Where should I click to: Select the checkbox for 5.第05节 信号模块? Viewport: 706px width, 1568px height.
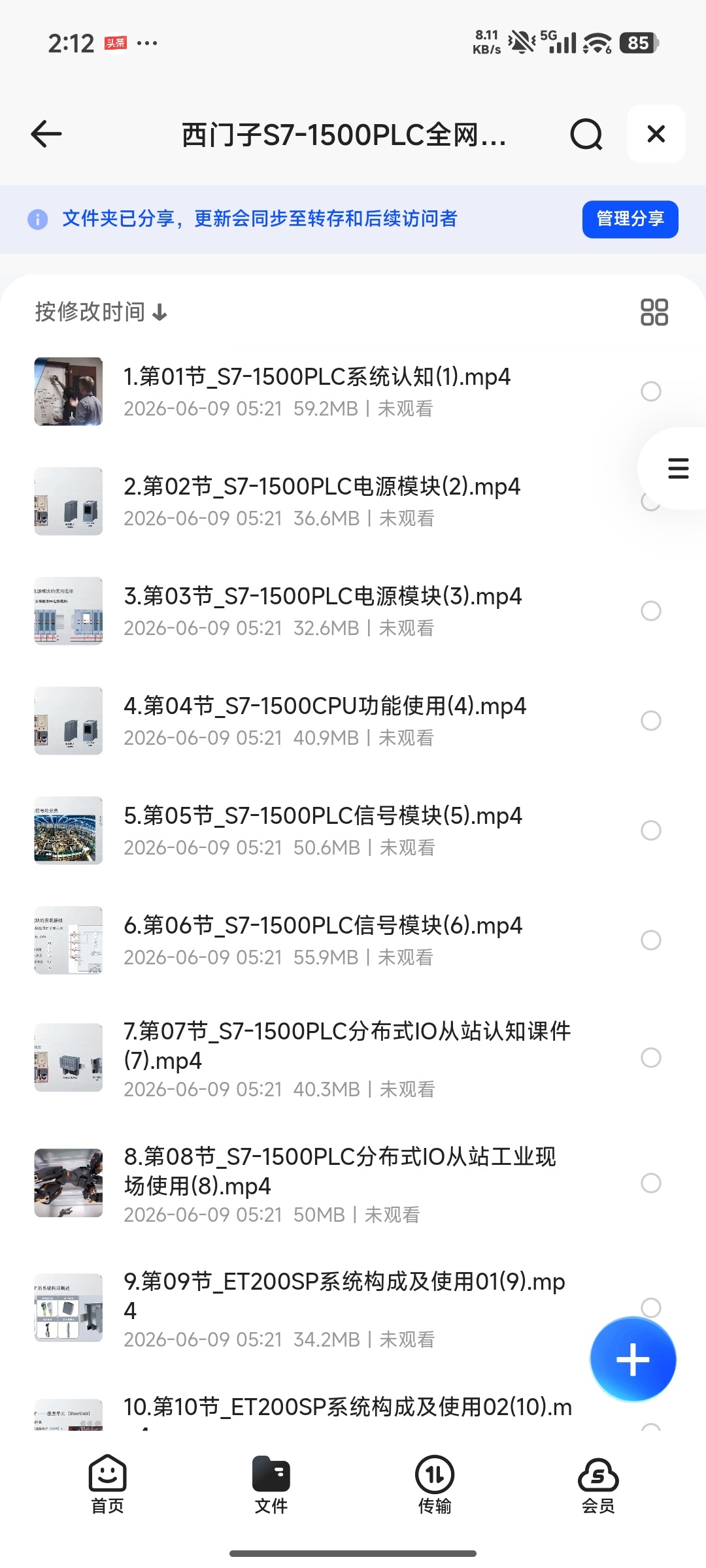650,830
